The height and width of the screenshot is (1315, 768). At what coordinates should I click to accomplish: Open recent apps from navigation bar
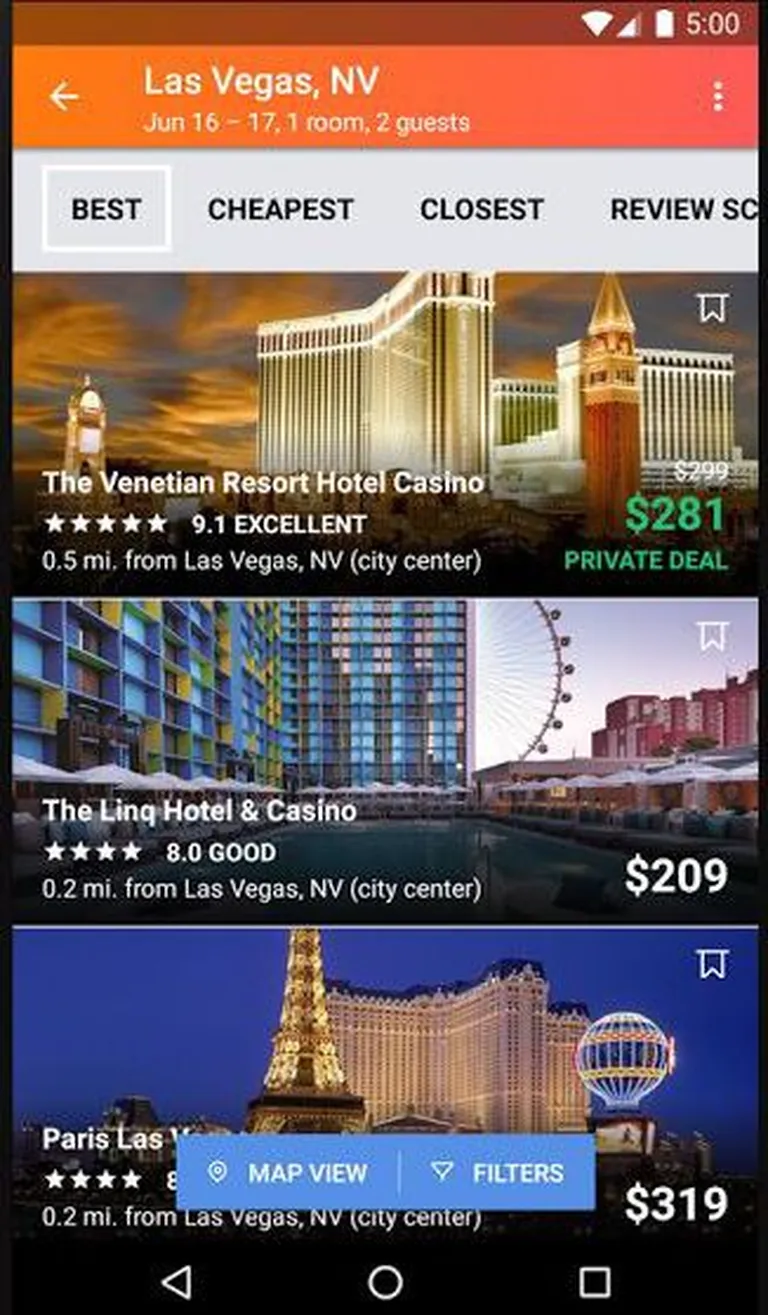tap(594, 1281)
